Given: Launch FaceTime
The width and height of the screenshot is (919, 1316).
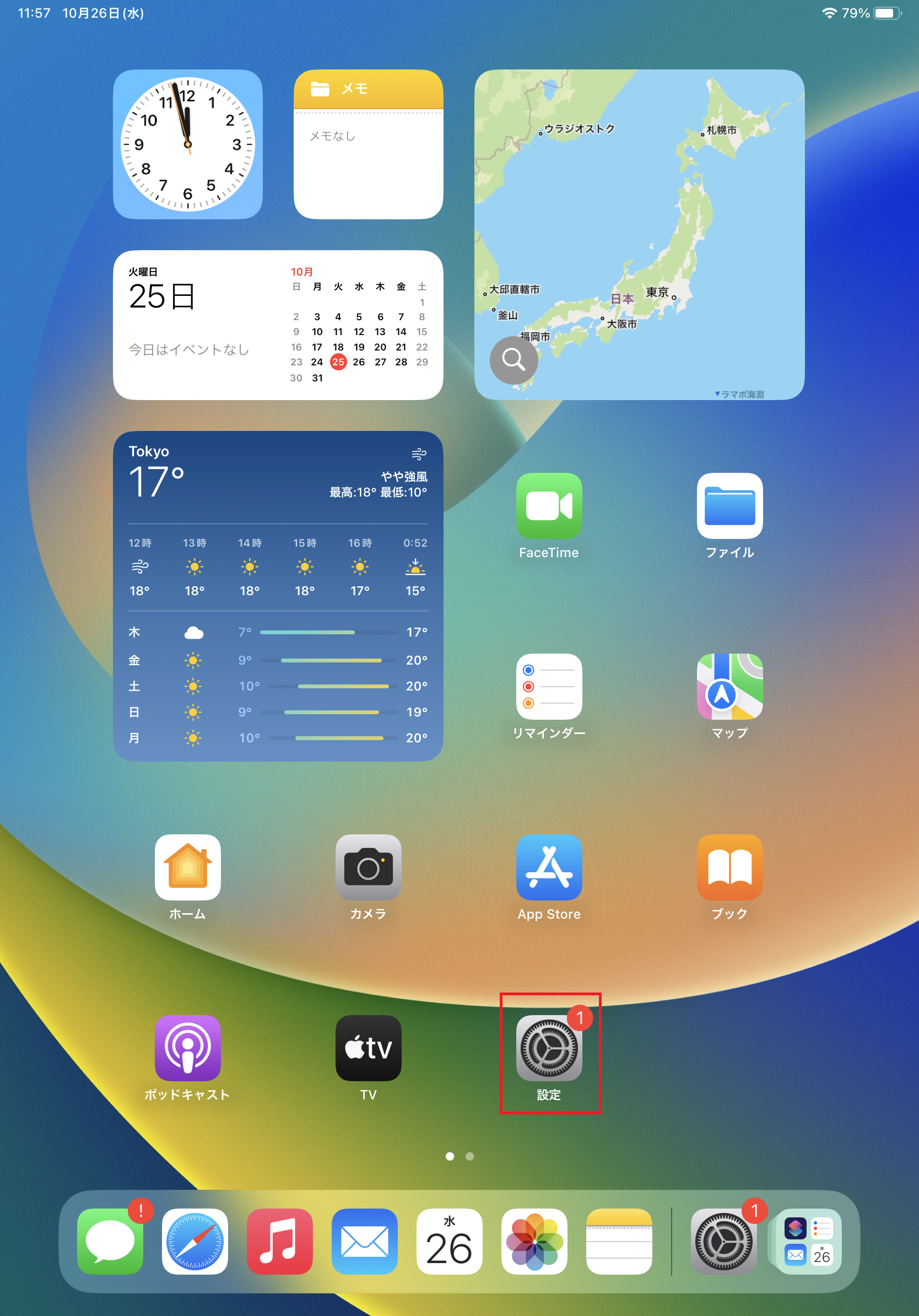Looking at the screenshot, I should point(549,505).
